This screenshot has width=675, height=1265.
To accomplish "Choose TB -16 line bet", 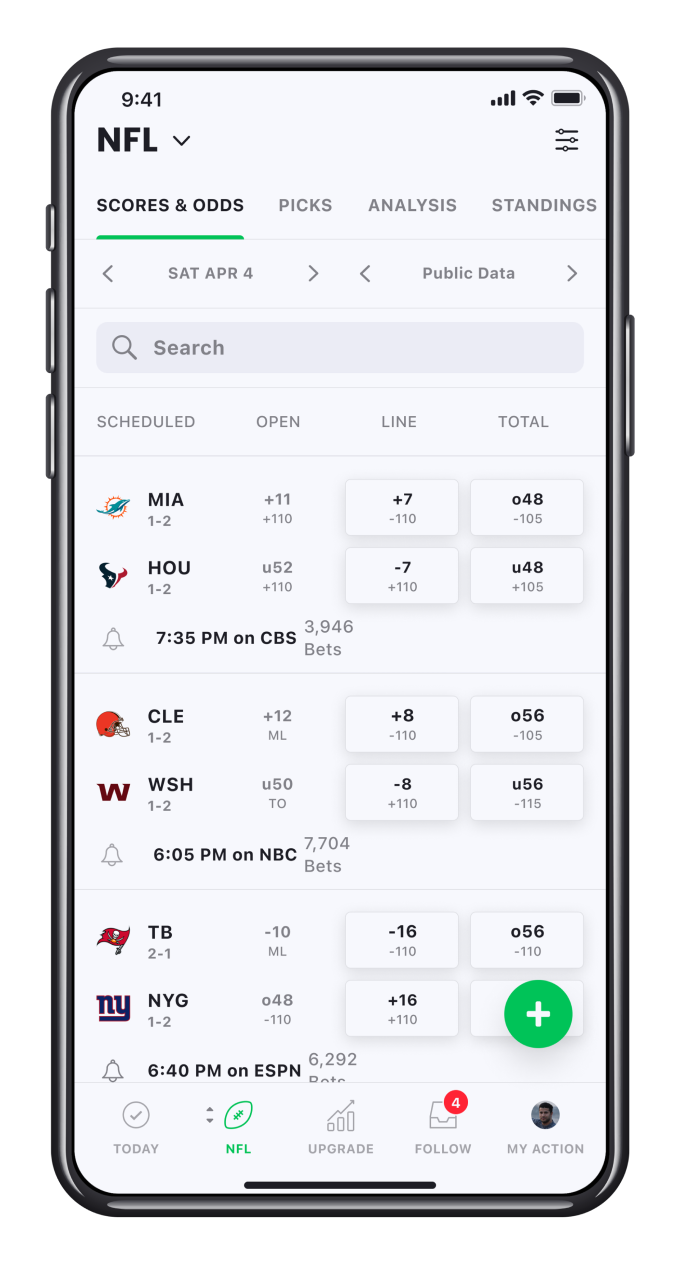I will [402, 940].
